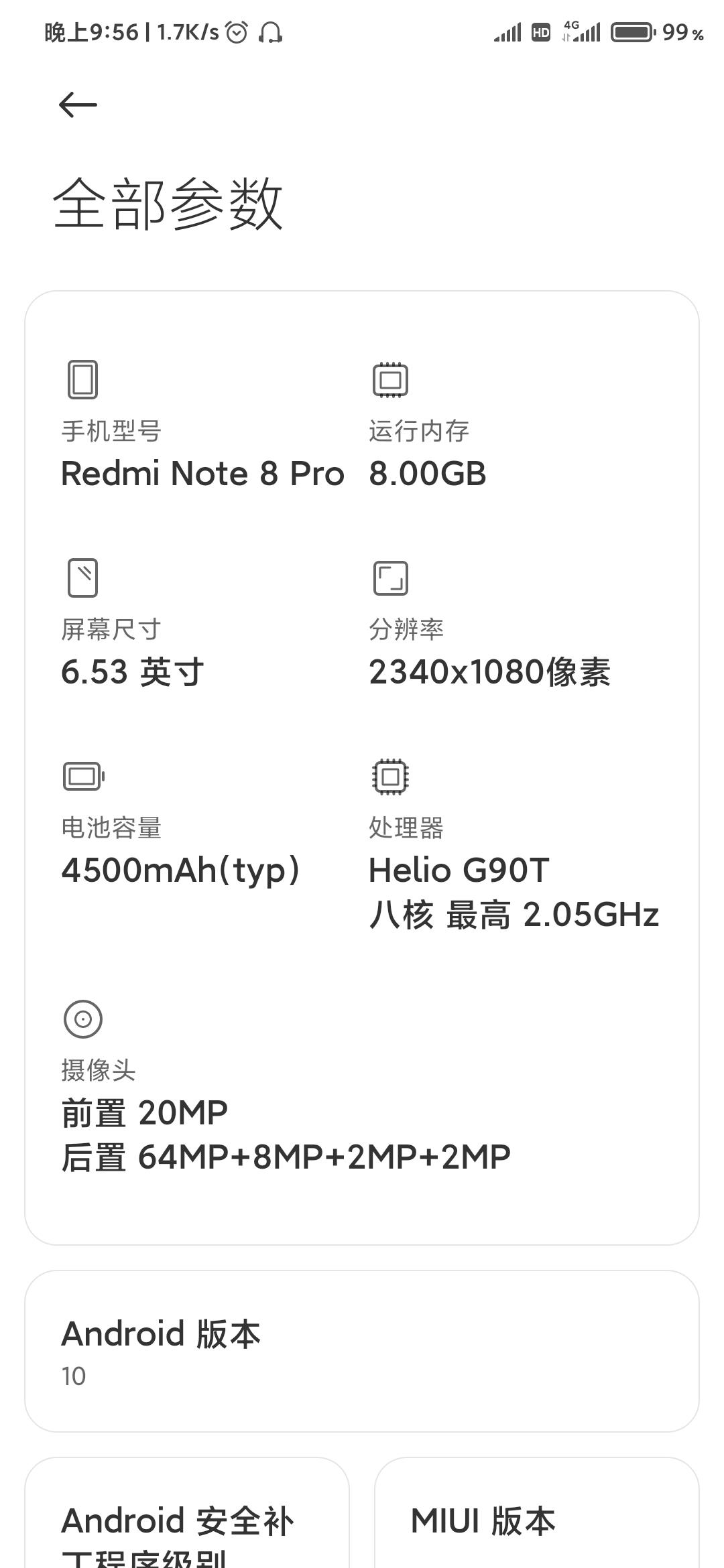Go back using the top arrow
The width and height of the screenshot is (724, 1568).
click(78, 105)
